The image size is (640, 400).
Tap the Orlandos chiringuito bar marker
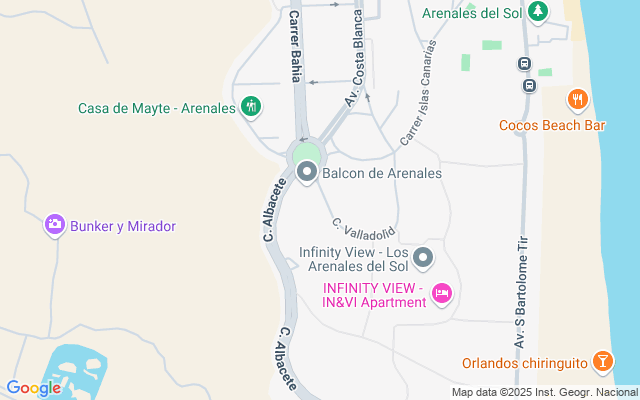coord(603,361)
